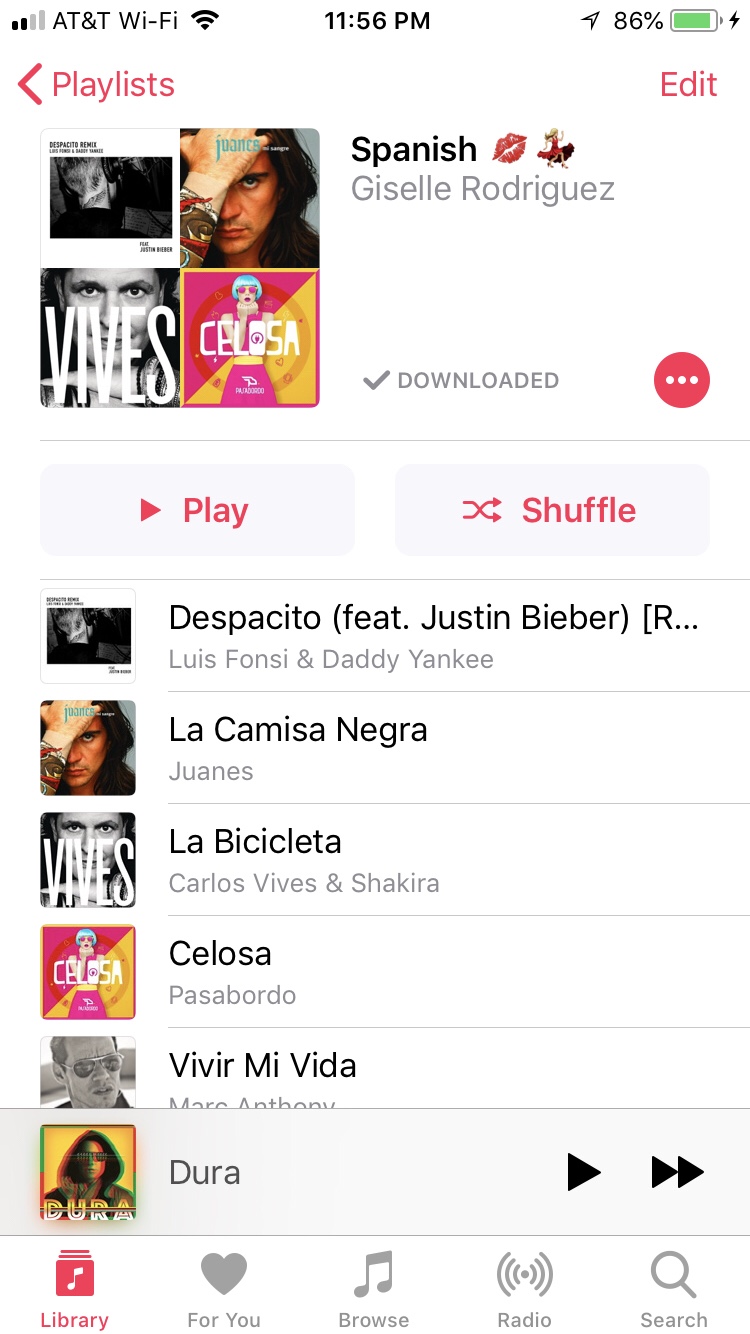Switch to the For You tab
The width and height of the screenshot is (750, 1334).
pos(224,1288)
